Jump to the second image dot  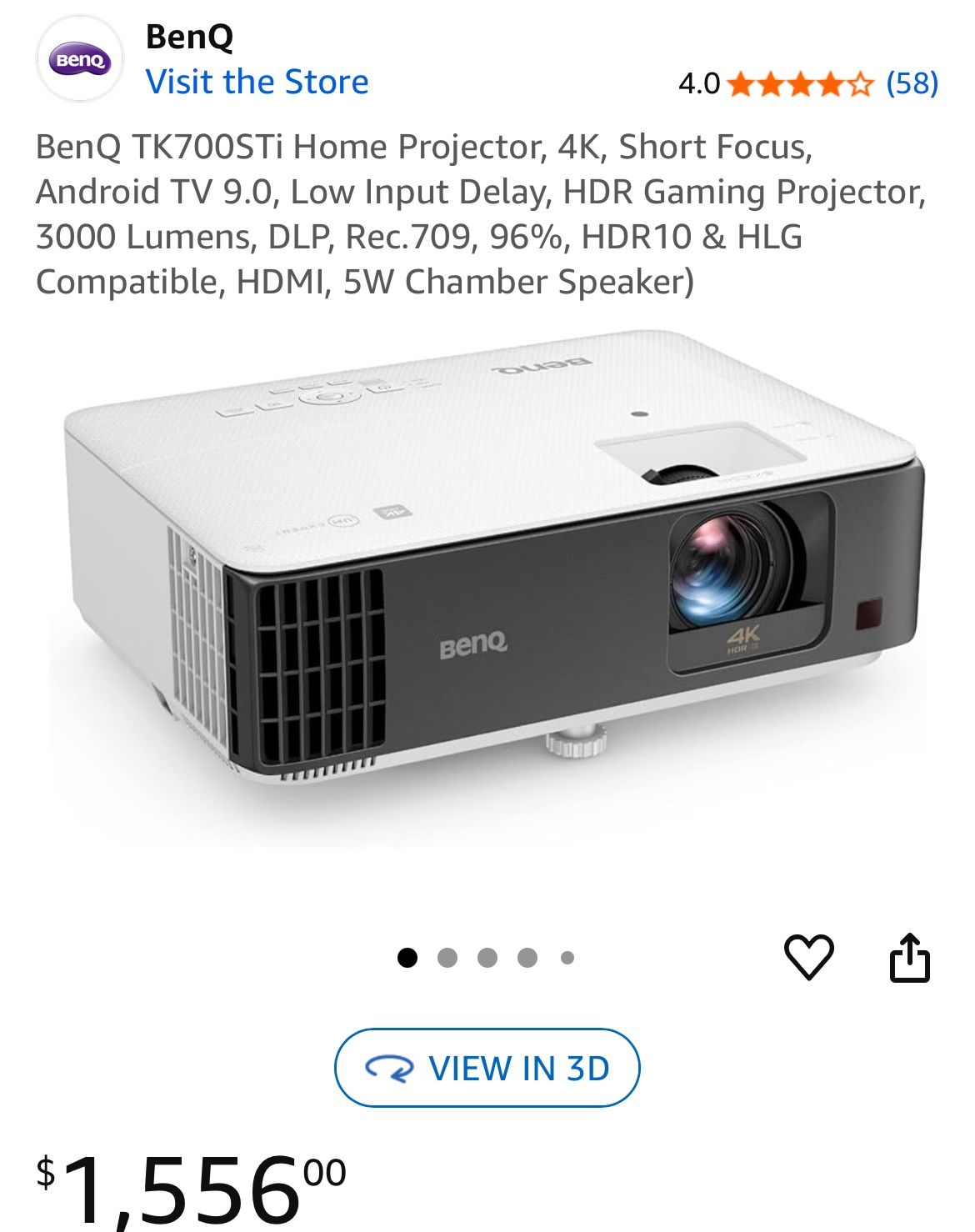(447, 958)
